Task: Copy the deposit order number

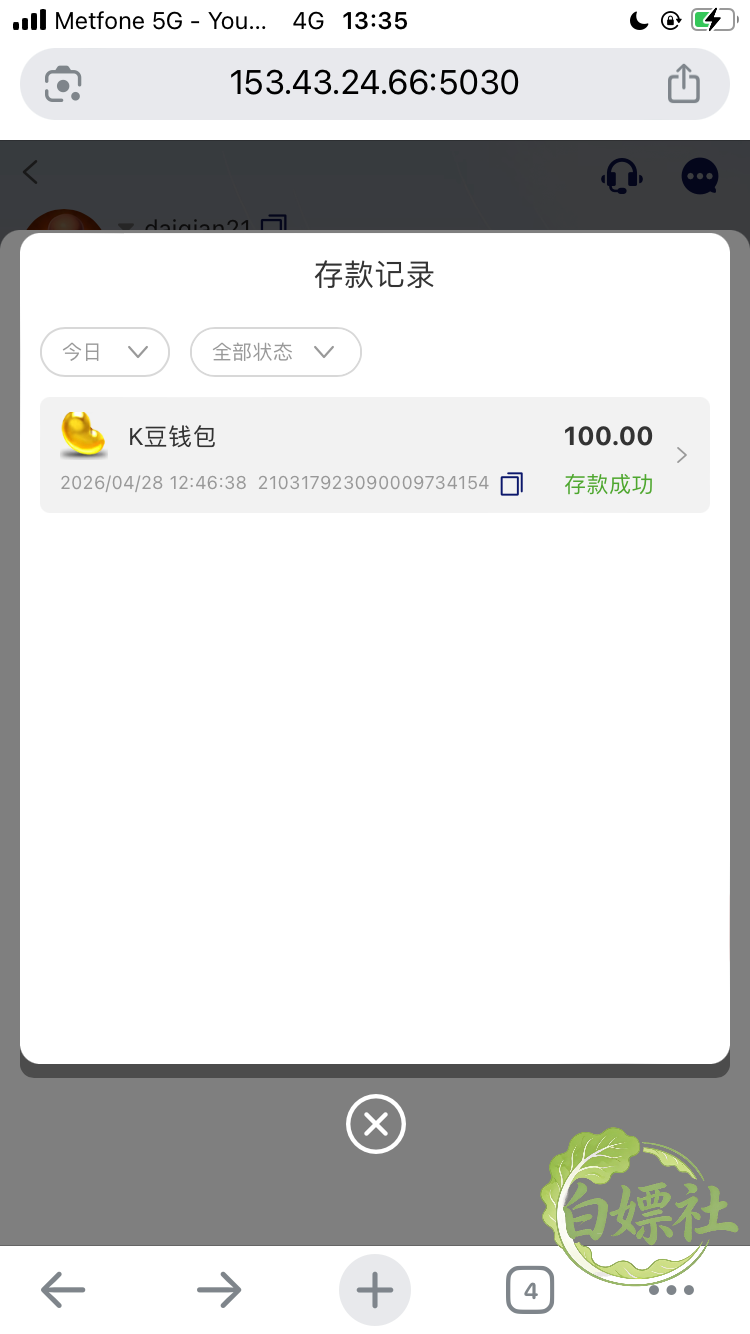Action: coord(511,484)
